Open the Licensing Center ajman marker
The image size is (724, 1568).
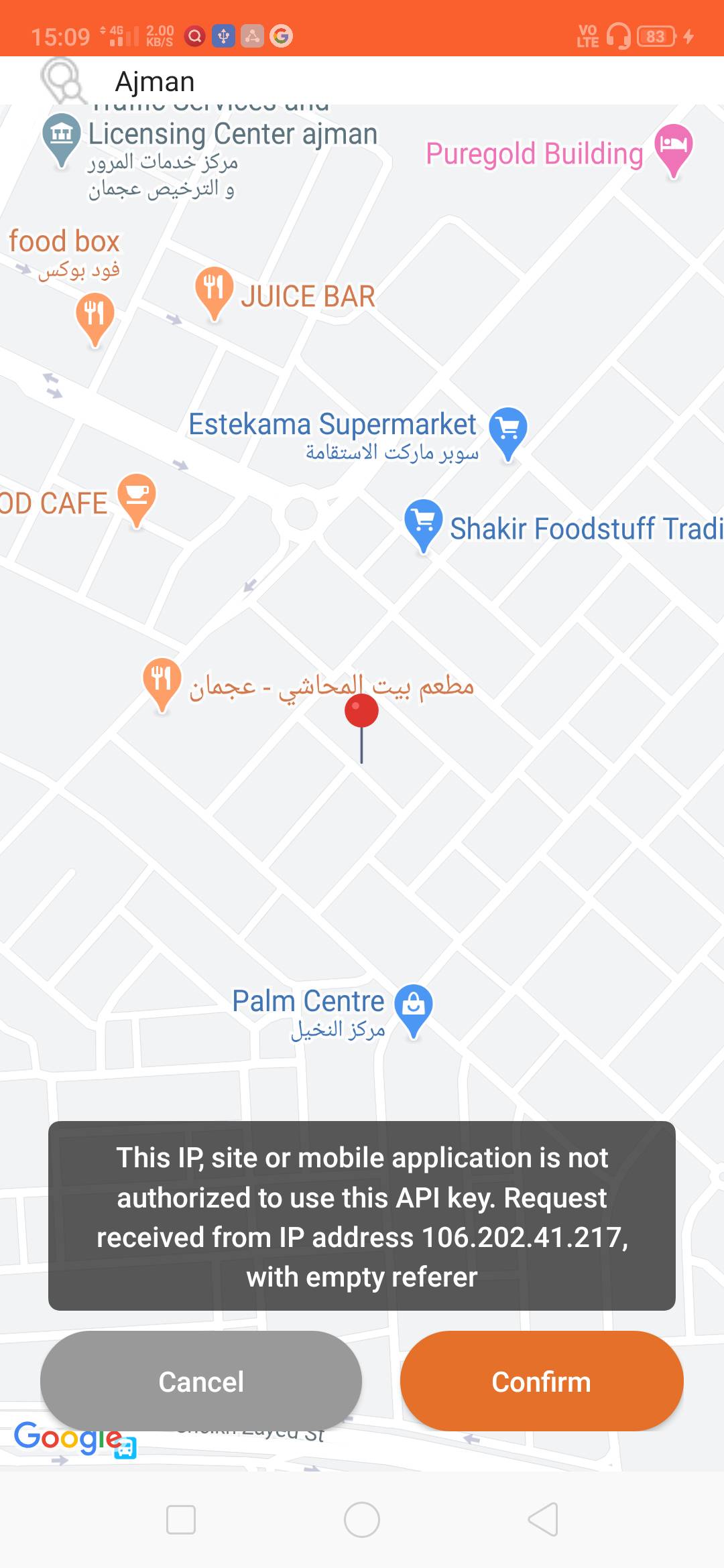[62, 137]
